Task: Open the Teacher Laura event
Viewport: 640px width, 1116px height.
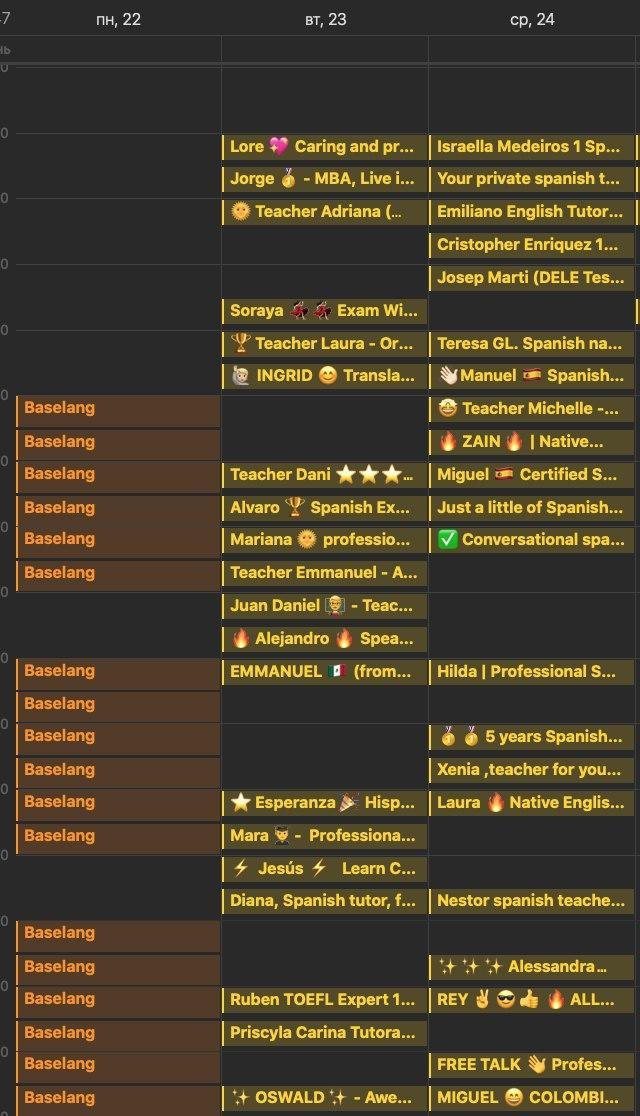Action: [325, 344]
